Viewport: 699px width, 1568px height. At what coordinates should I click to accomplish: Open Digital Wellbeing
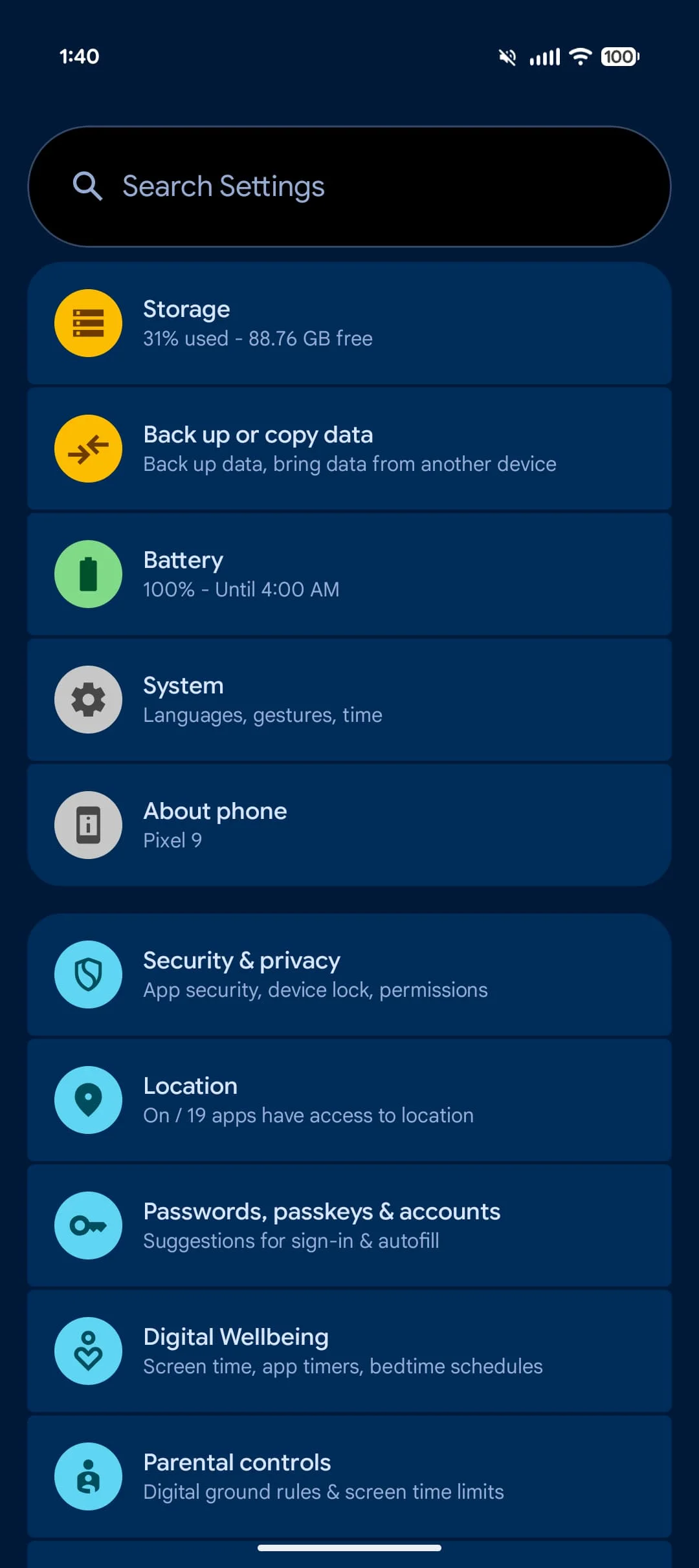point(349,1351)
